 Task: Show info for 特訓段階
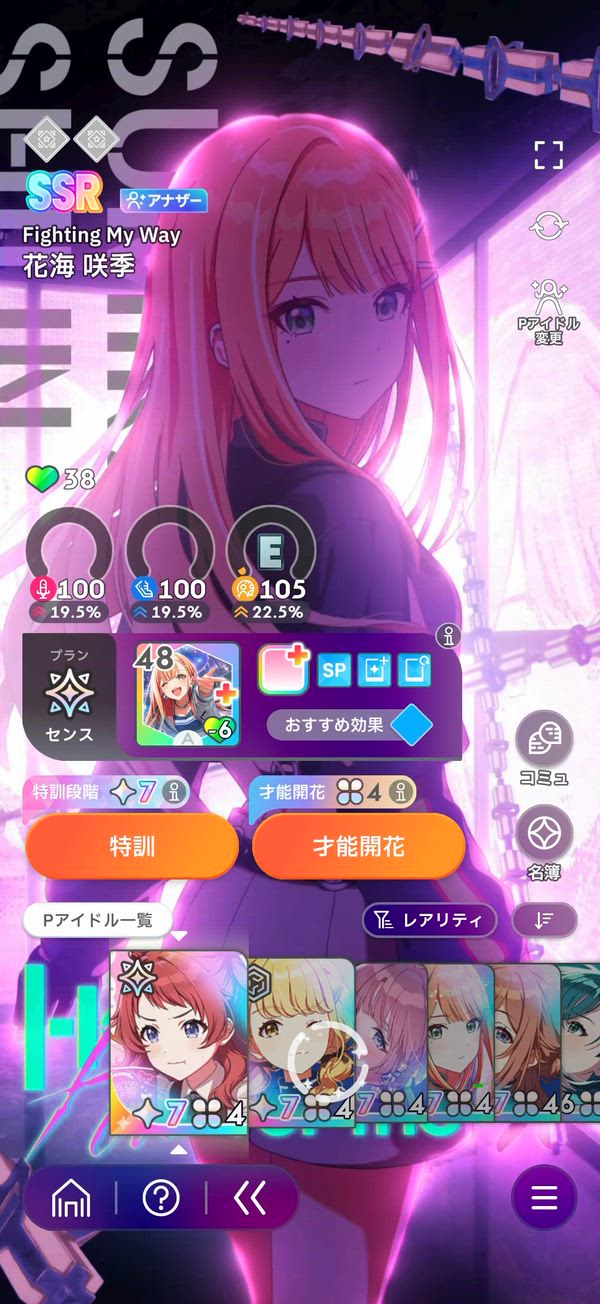pos(176,793)
